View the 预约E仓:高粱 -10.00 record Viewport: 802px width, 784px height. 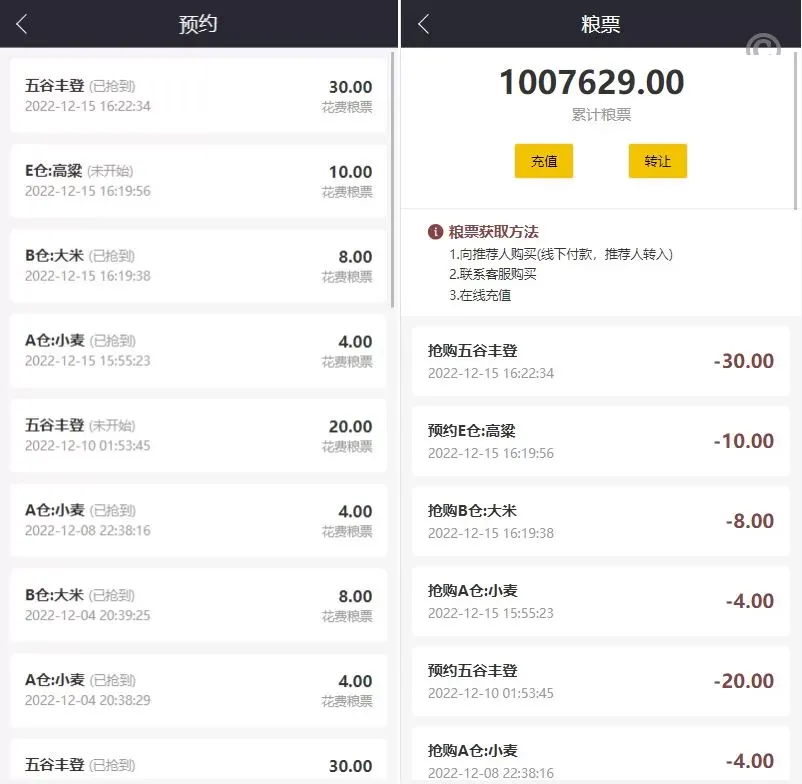(600, 441)
